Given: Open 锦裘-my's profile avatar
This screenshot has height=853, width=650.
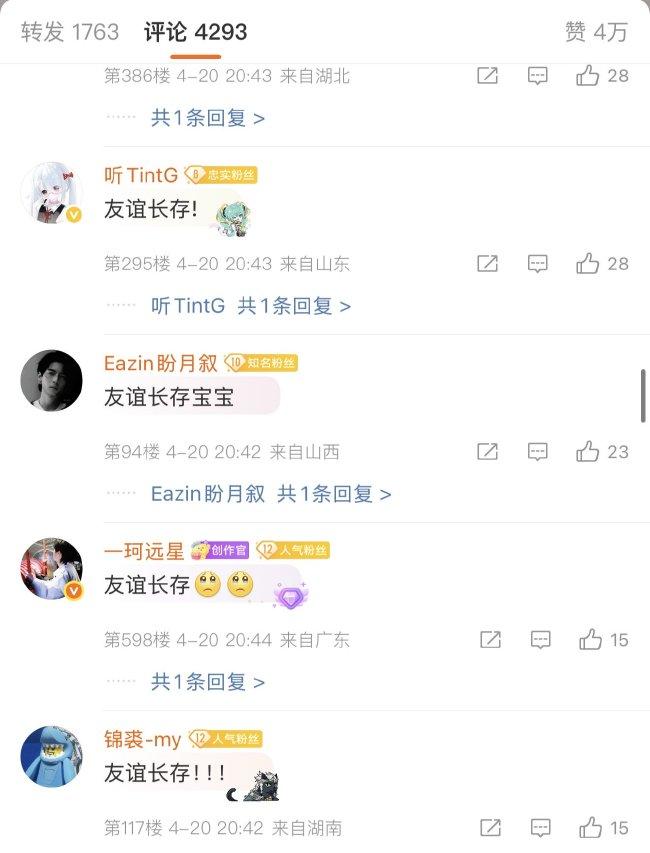Looking at the screenshot, I should (x=51, y=756).
